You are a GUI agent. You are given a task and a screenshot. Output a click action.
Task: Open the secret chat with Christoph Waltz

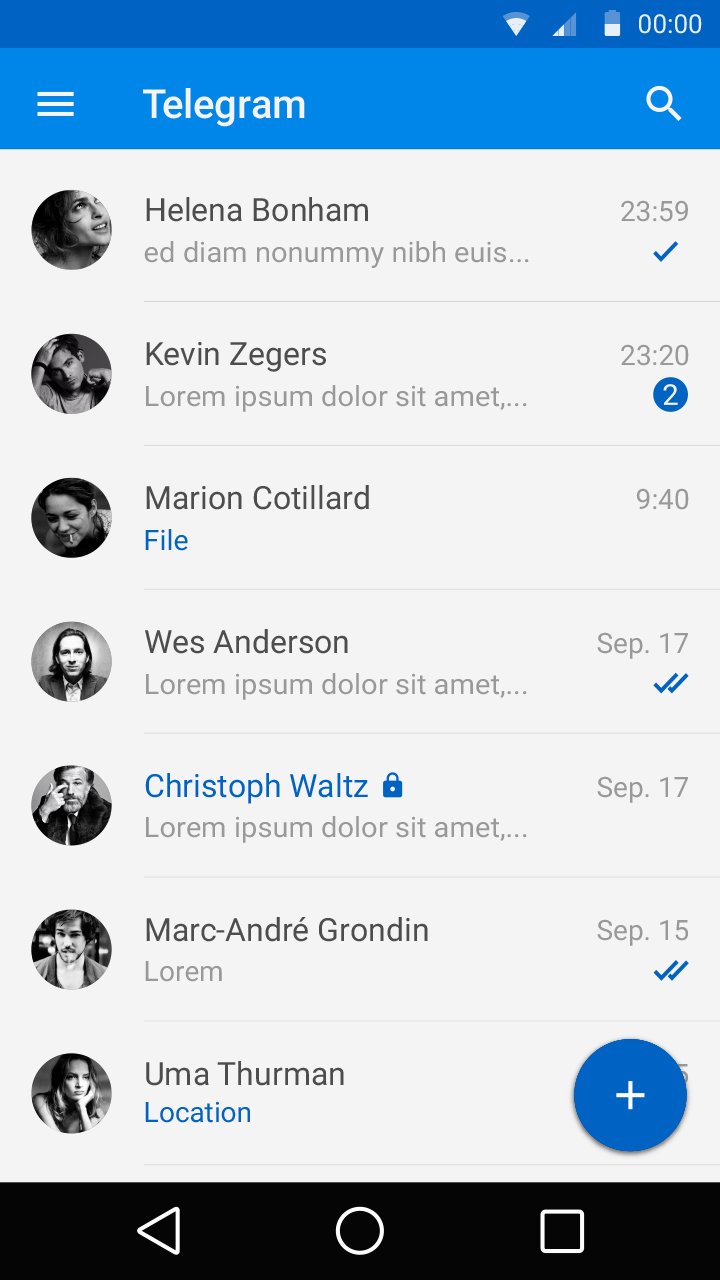[360, 806]
